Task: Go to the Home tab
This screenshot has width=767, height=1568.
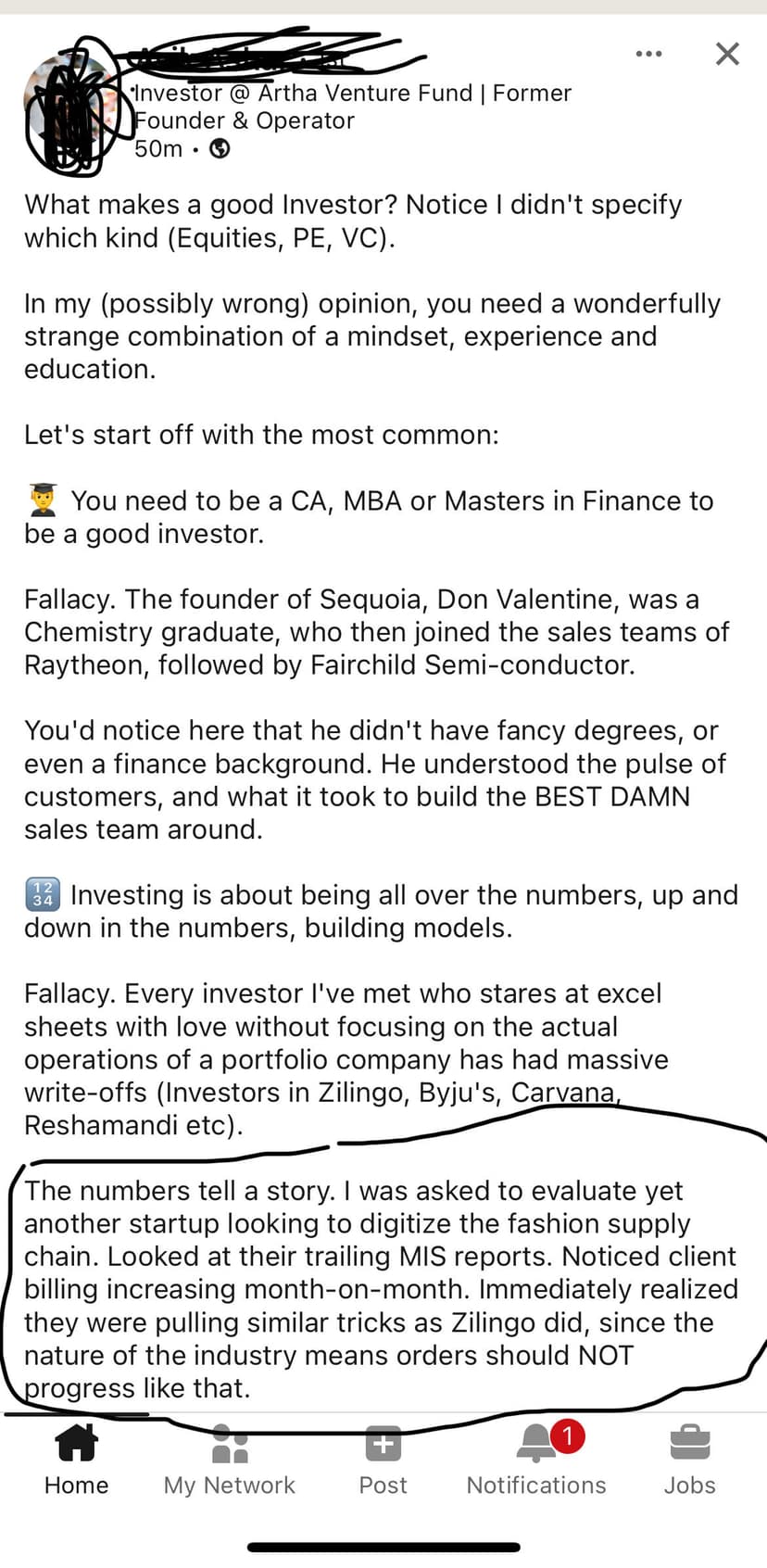Action: click(x=76, y=1459)
